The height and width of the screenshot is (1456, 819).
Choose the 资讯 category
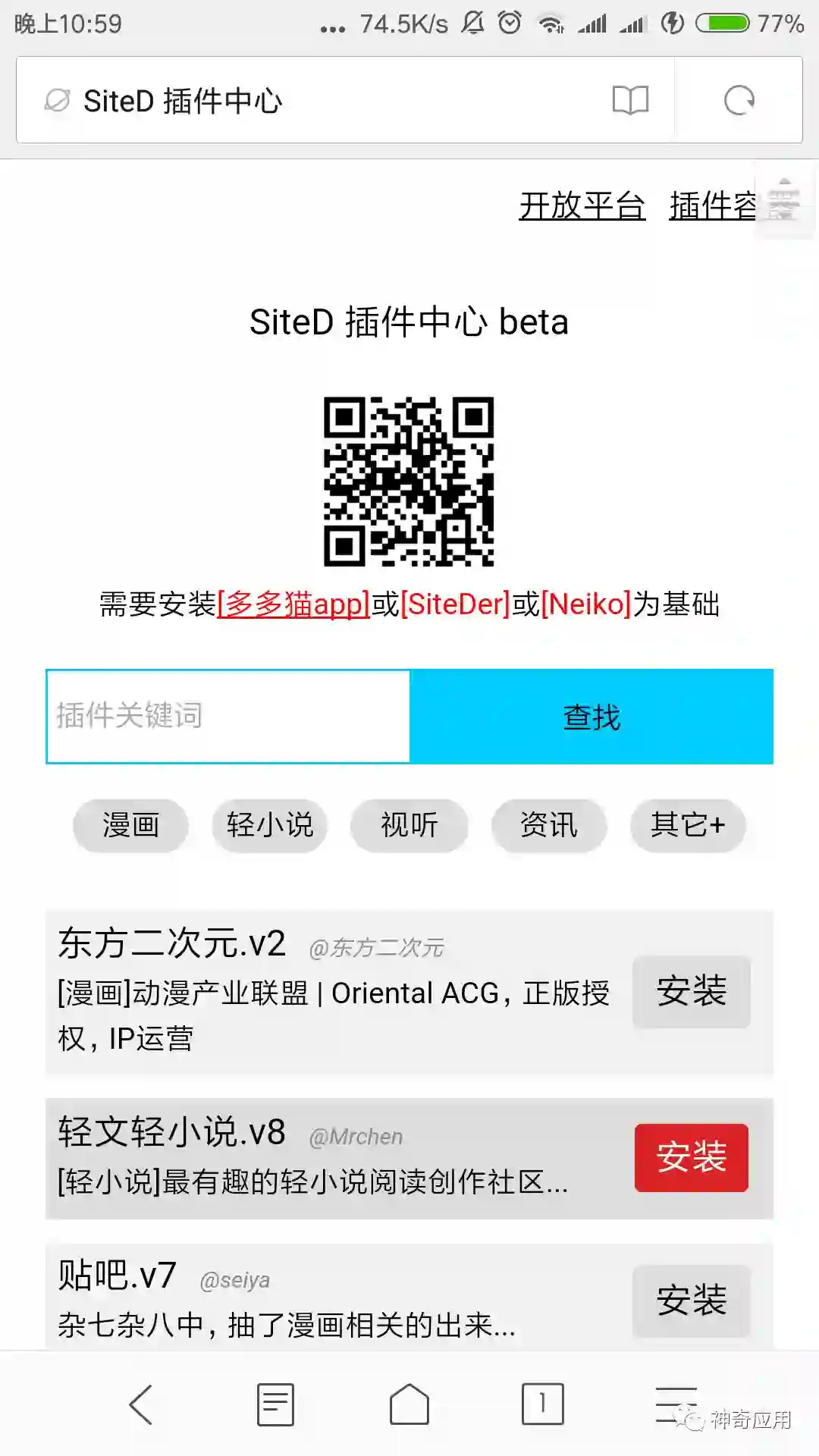click(548, 825)
